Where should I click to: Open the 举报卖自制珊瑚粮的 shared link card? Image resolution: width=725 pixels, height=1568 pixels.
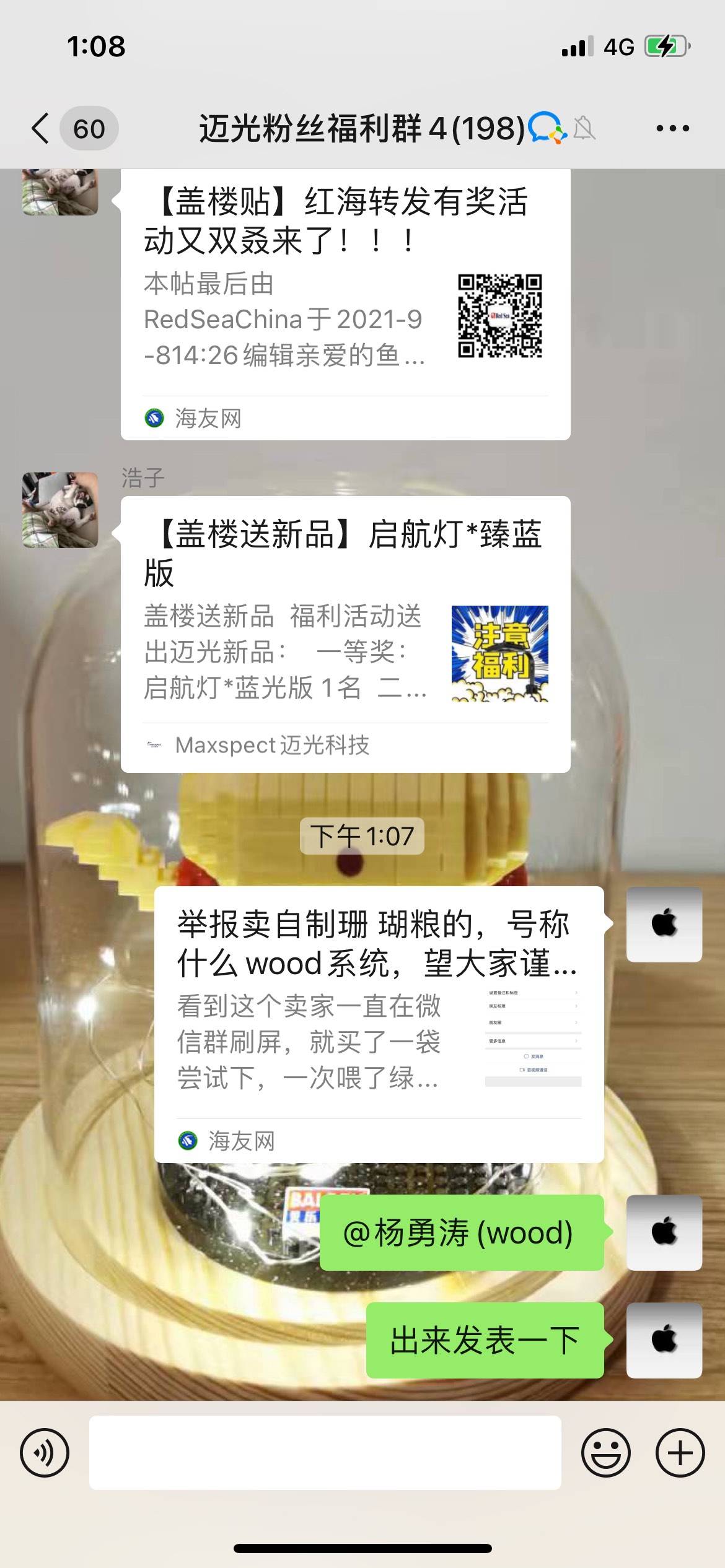(379, 1024)
